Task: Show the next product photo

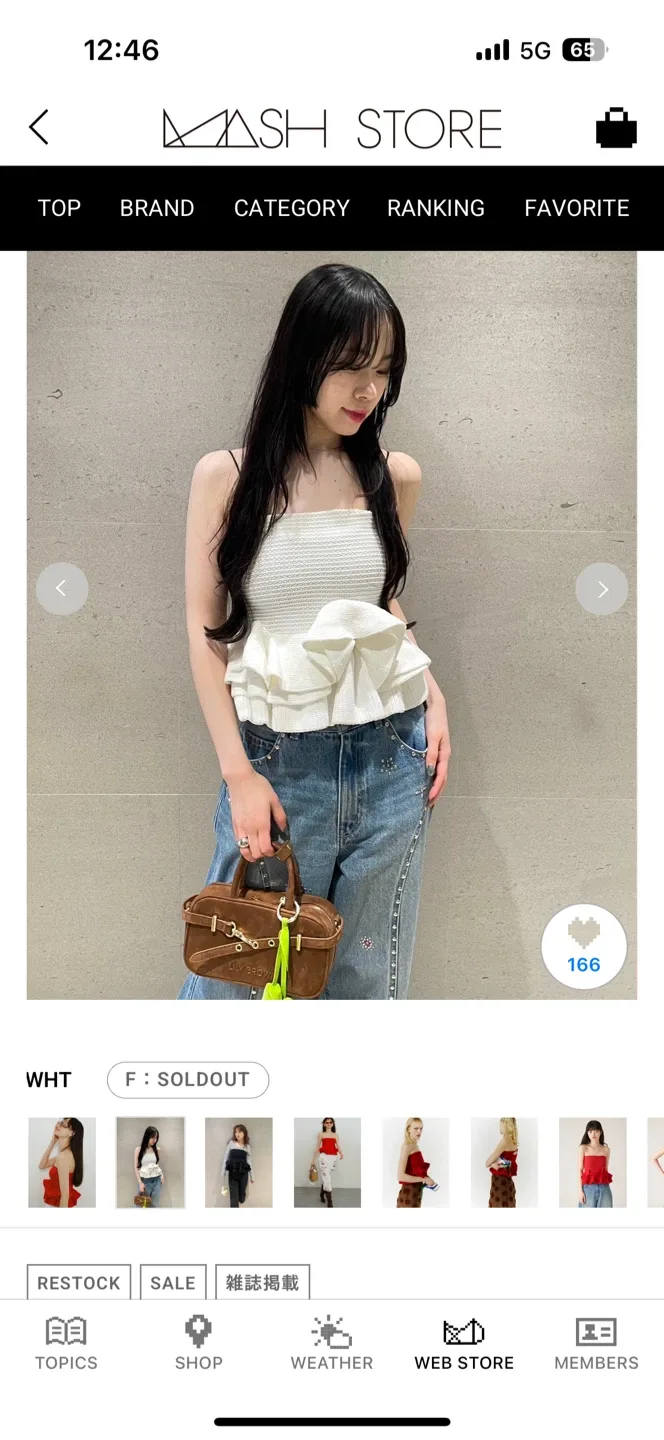Action: point(602,589)
